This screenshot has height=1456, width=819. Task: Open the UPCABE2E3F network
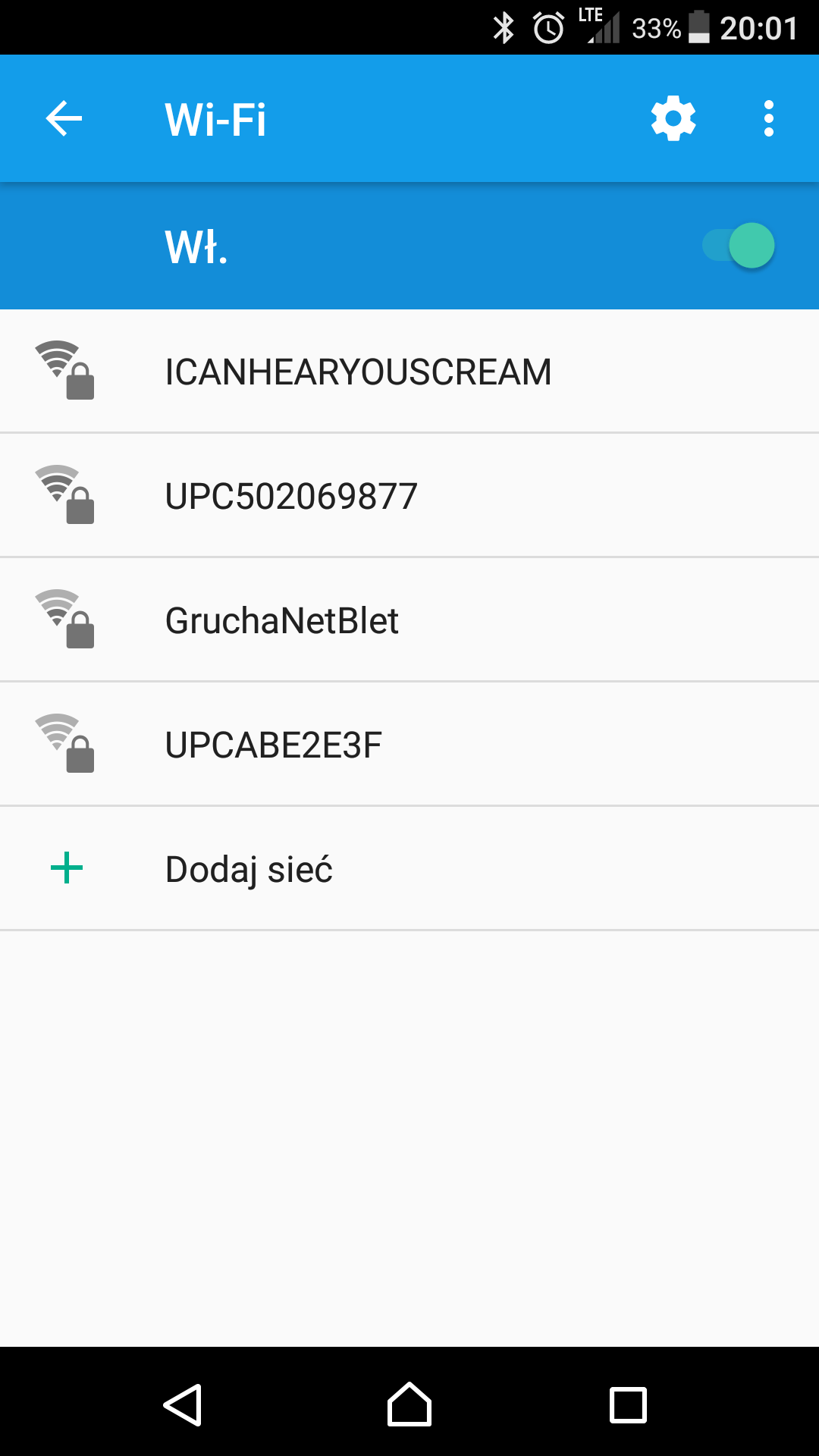409,745
